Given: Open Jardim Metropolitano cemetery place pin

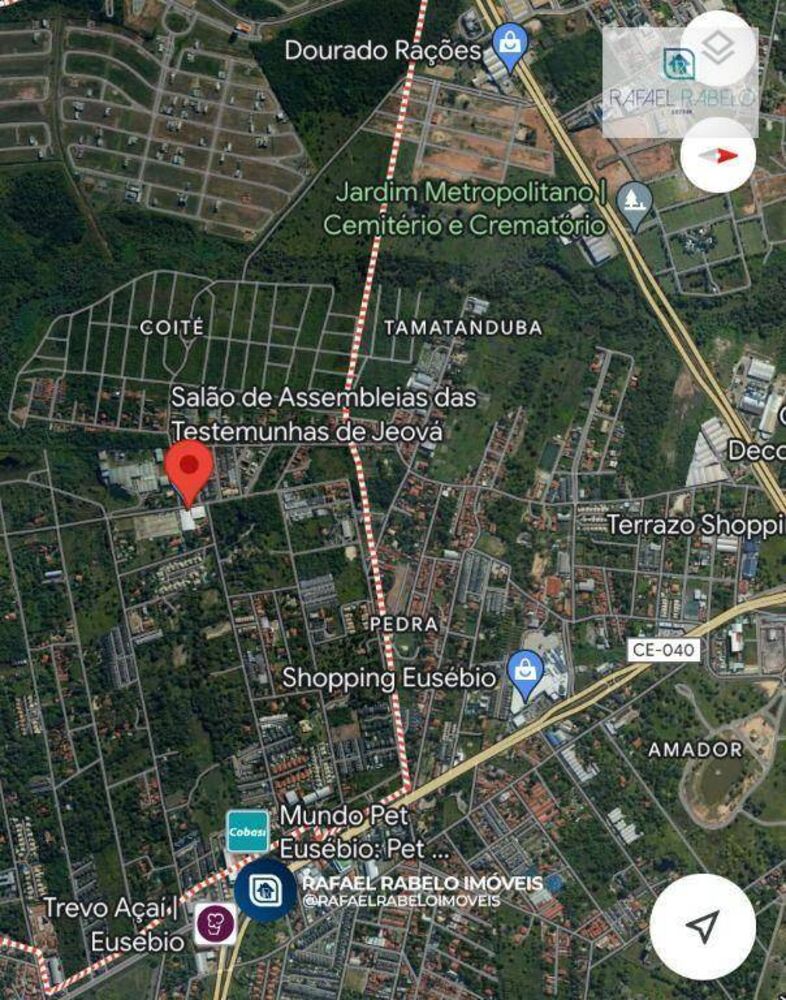Looking at the screenshot, I should [634, 204].
